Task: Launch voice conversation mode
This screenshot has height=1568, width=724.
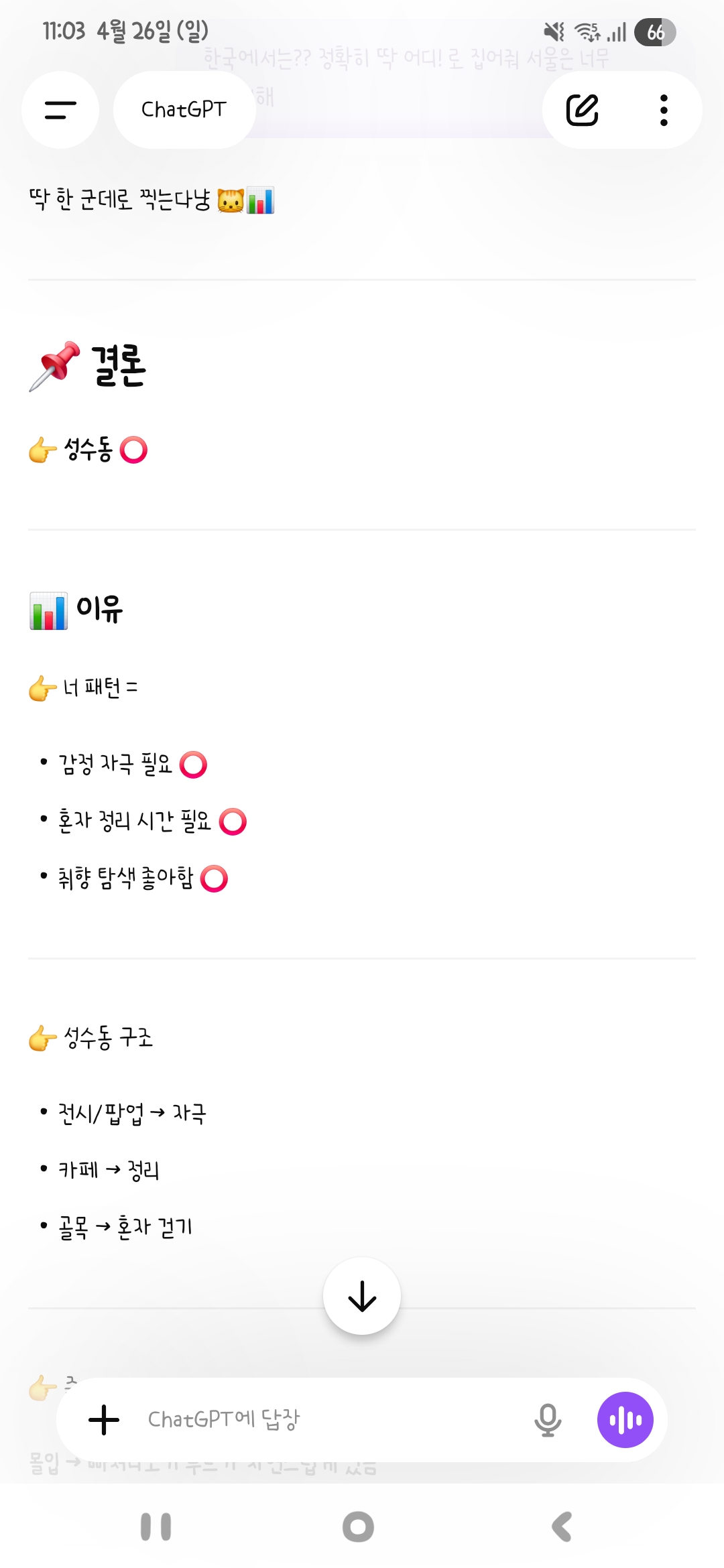Action: [x=625, y=1420]
